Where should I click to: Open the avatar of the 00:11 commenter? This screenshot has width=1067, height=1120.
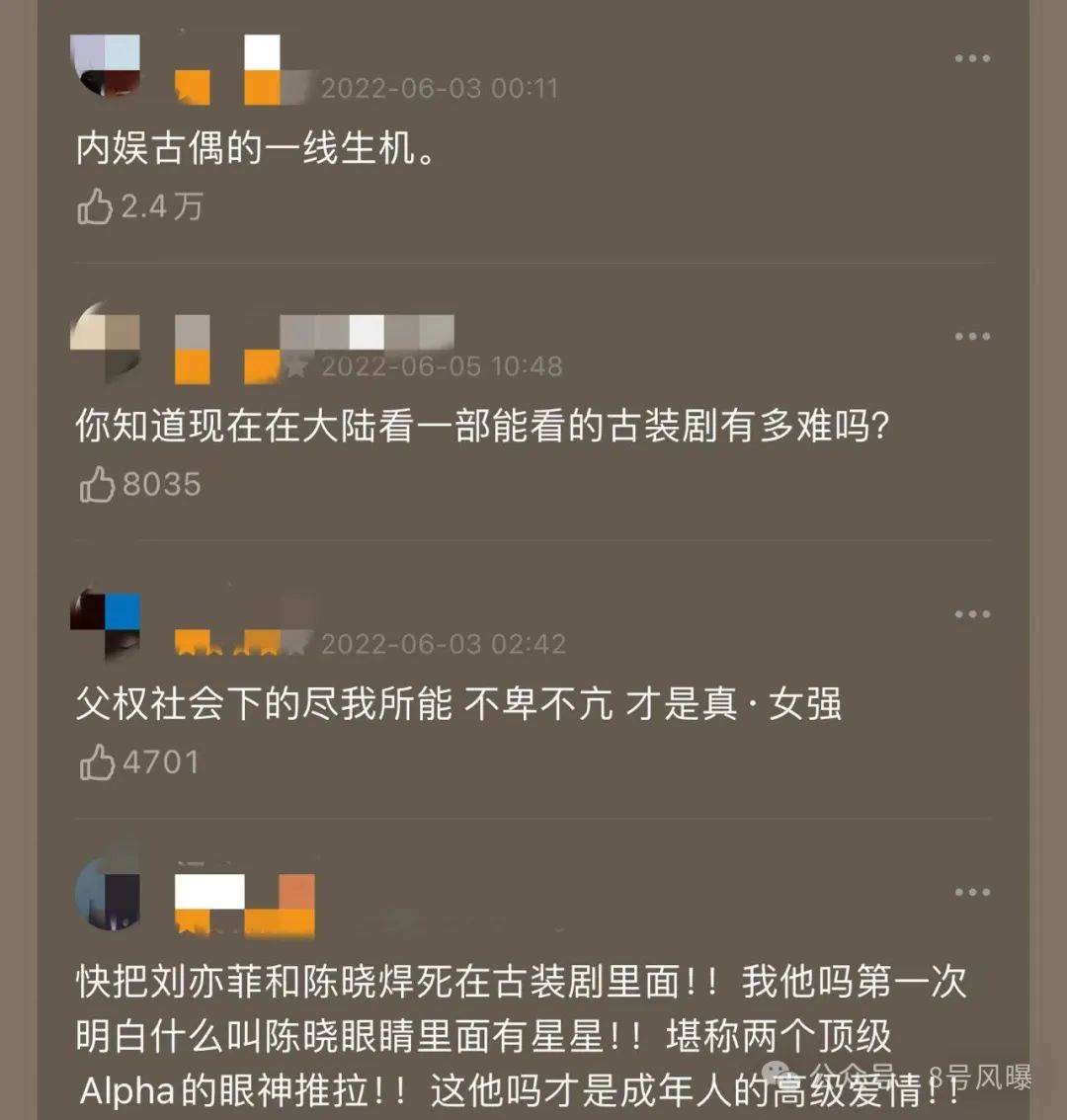pos(107,65)
